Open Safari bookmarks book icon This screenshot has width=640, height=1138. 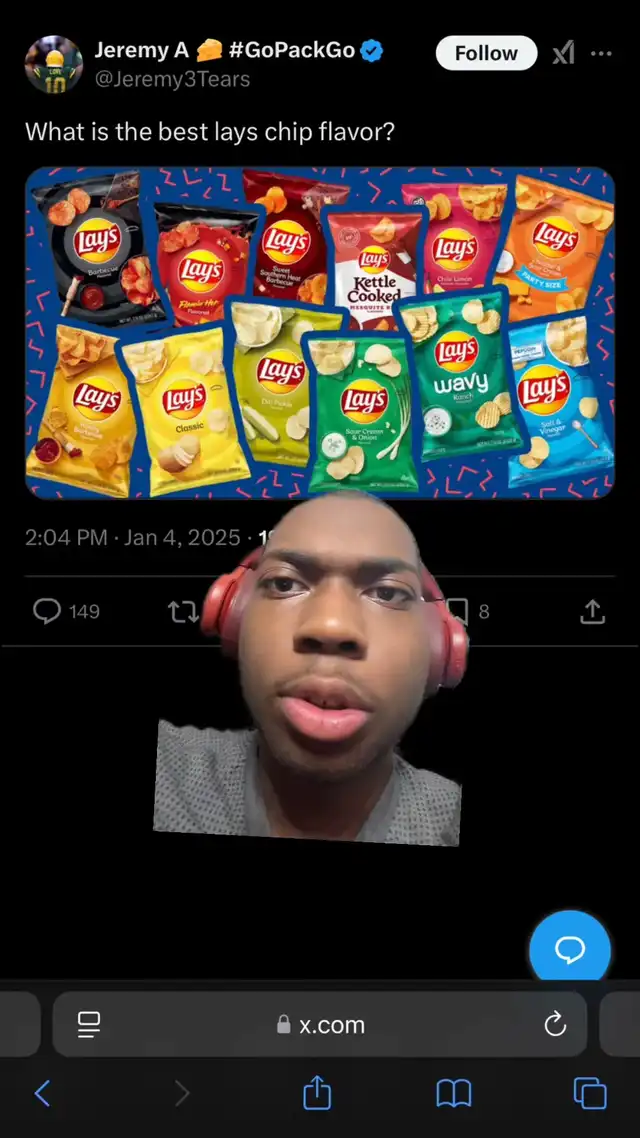(454, 1093)
